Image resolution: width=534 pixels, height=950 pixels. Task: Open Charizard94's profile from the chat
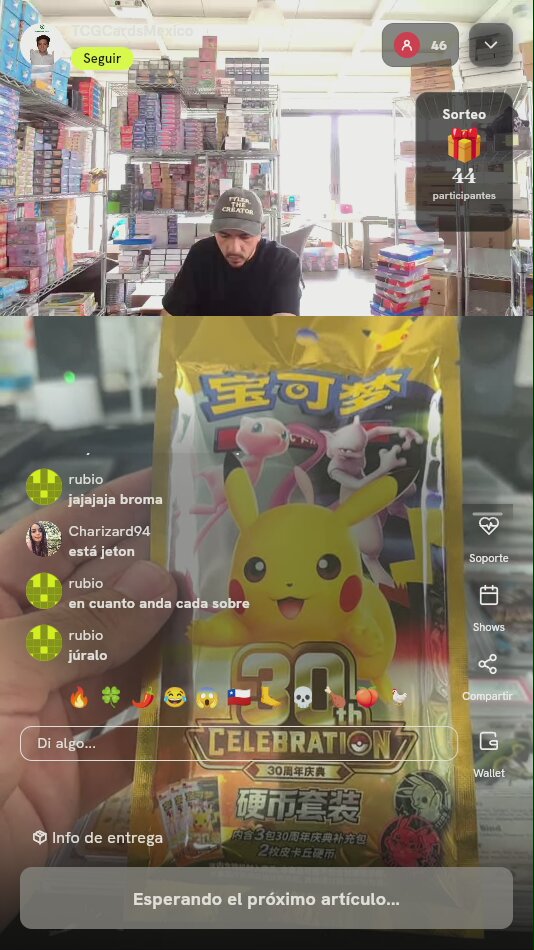[x=44, y=539]
